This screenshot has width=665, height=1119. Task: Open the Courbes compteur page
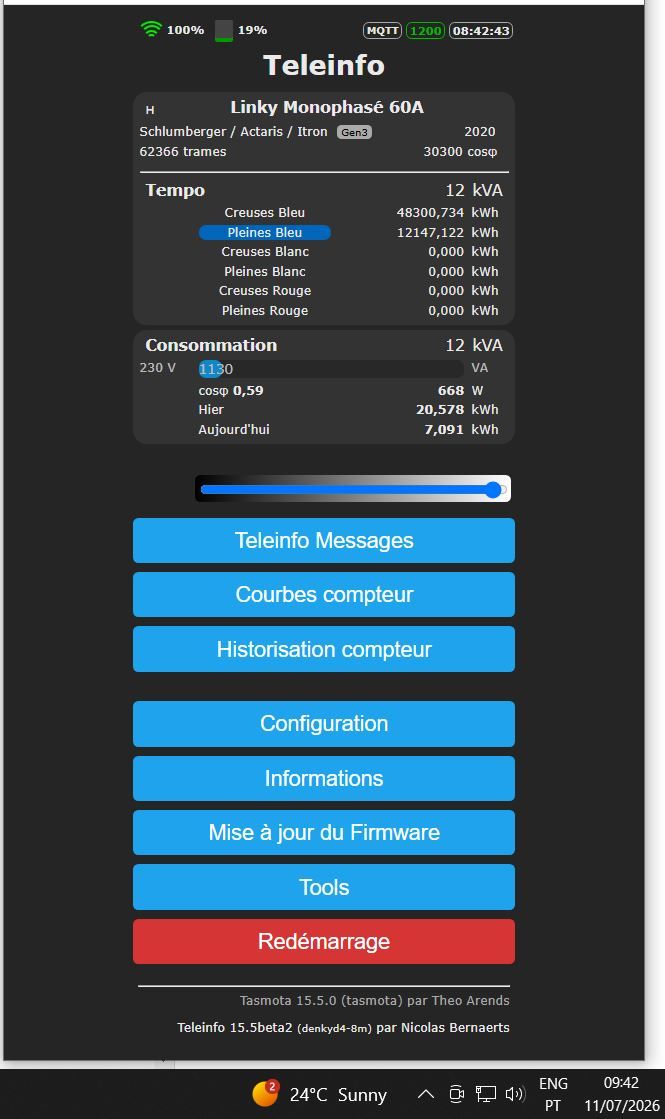point(323,594)
